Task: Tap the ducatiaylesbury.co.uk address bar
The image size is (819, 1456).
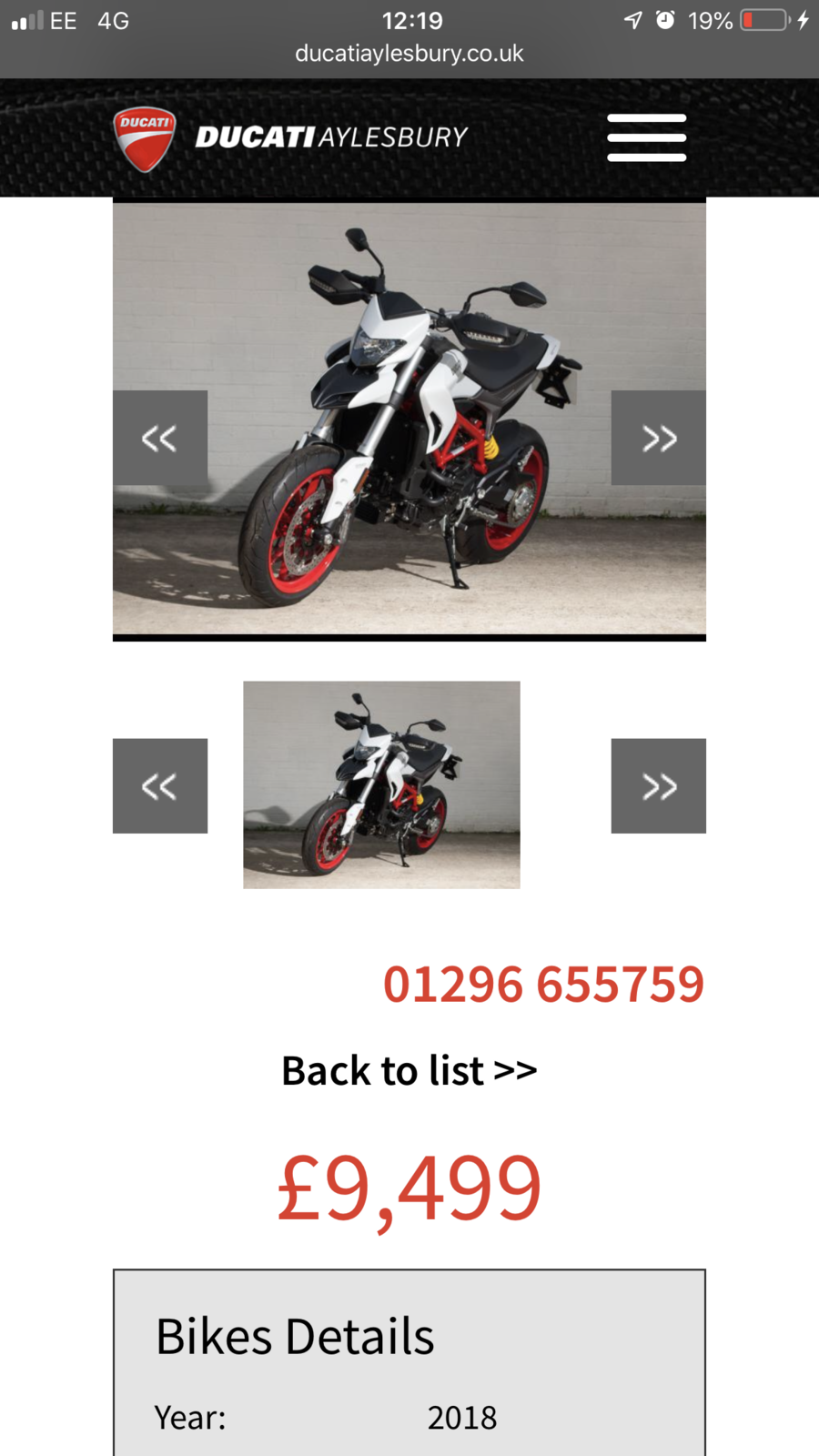Action: [409, 54]
